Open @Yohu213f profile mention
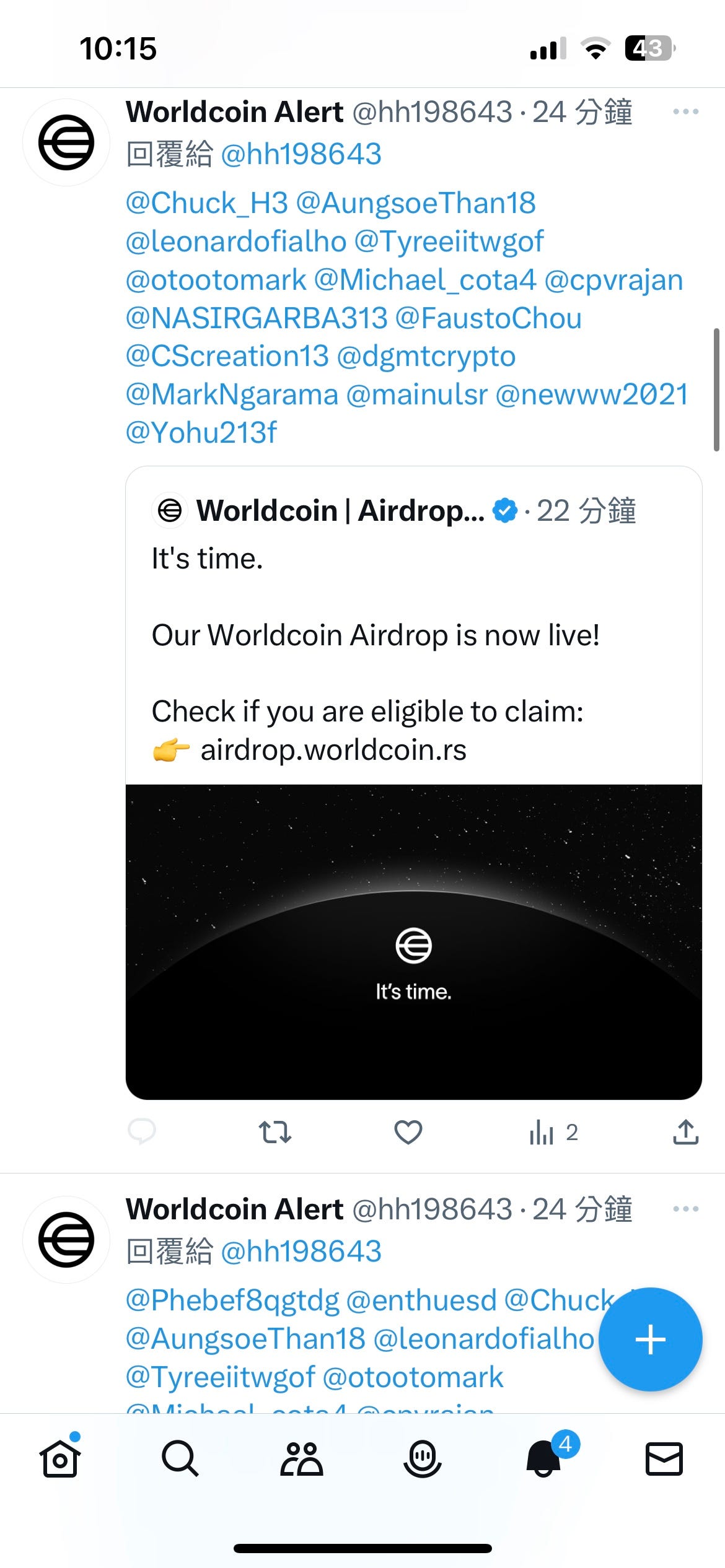The width and height of the screenshot is (725, 1568). click(x=201, y=433)
